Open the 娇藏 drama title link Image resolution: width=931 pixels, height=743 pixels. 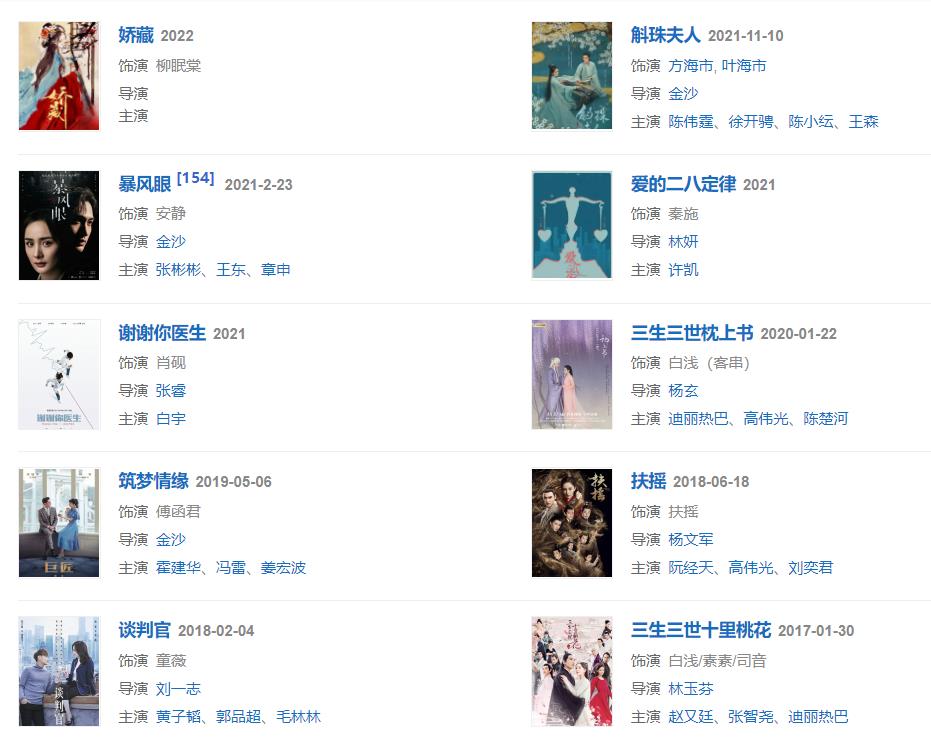tap(135, 35)
